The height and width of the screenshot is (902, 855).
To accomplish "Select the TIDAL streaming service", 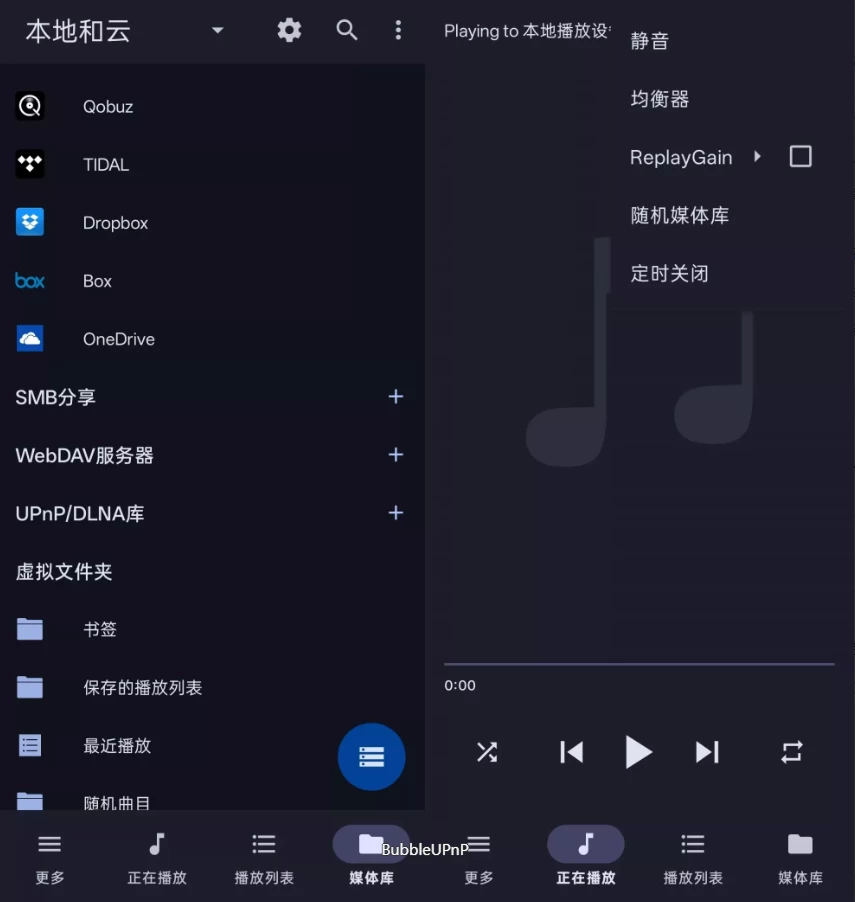I will tap(106, 164).
